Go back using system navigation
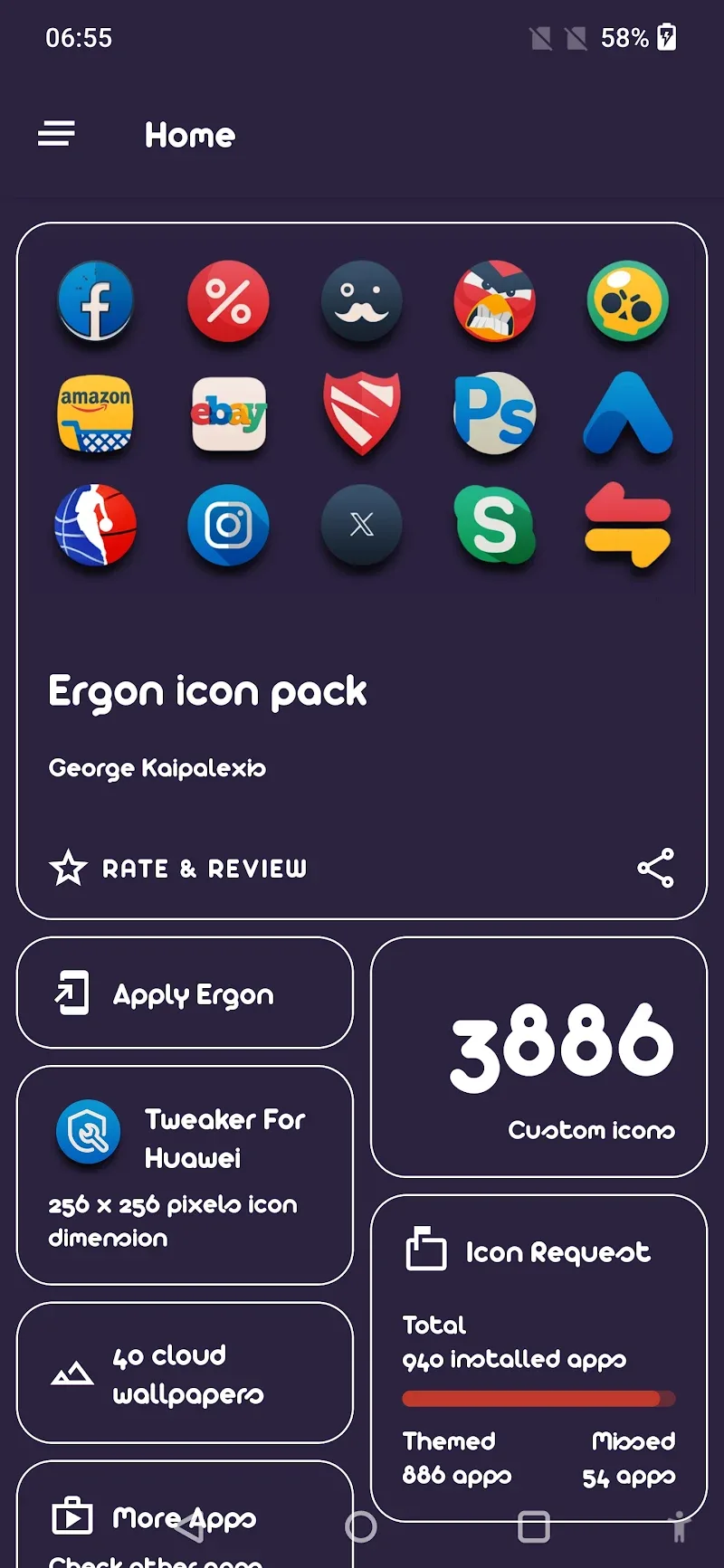Screen dimensions: 724x1568 [189, 1527]
